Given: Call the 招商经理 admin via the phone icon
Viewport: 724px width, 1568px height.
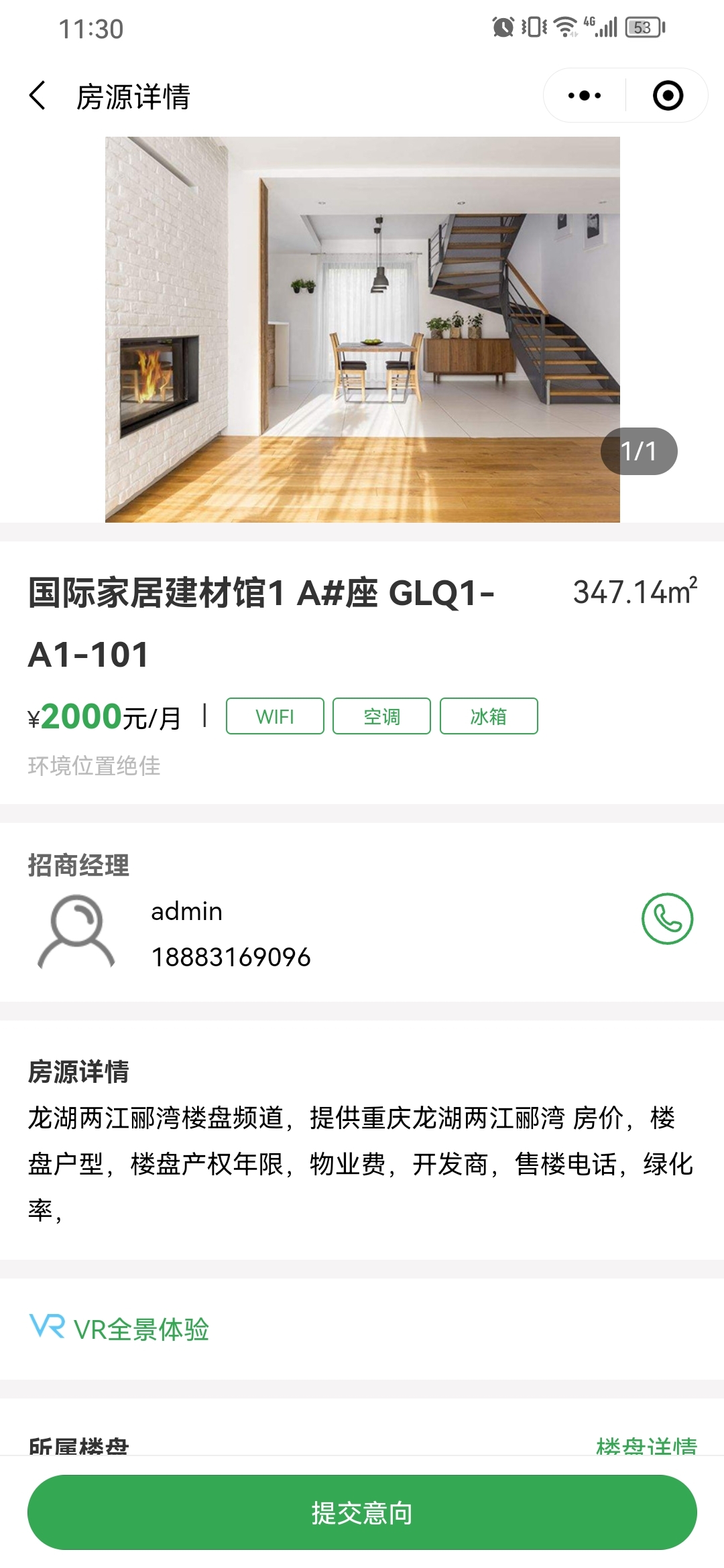Looking at the screenshot, I should (x=667, y=919).
